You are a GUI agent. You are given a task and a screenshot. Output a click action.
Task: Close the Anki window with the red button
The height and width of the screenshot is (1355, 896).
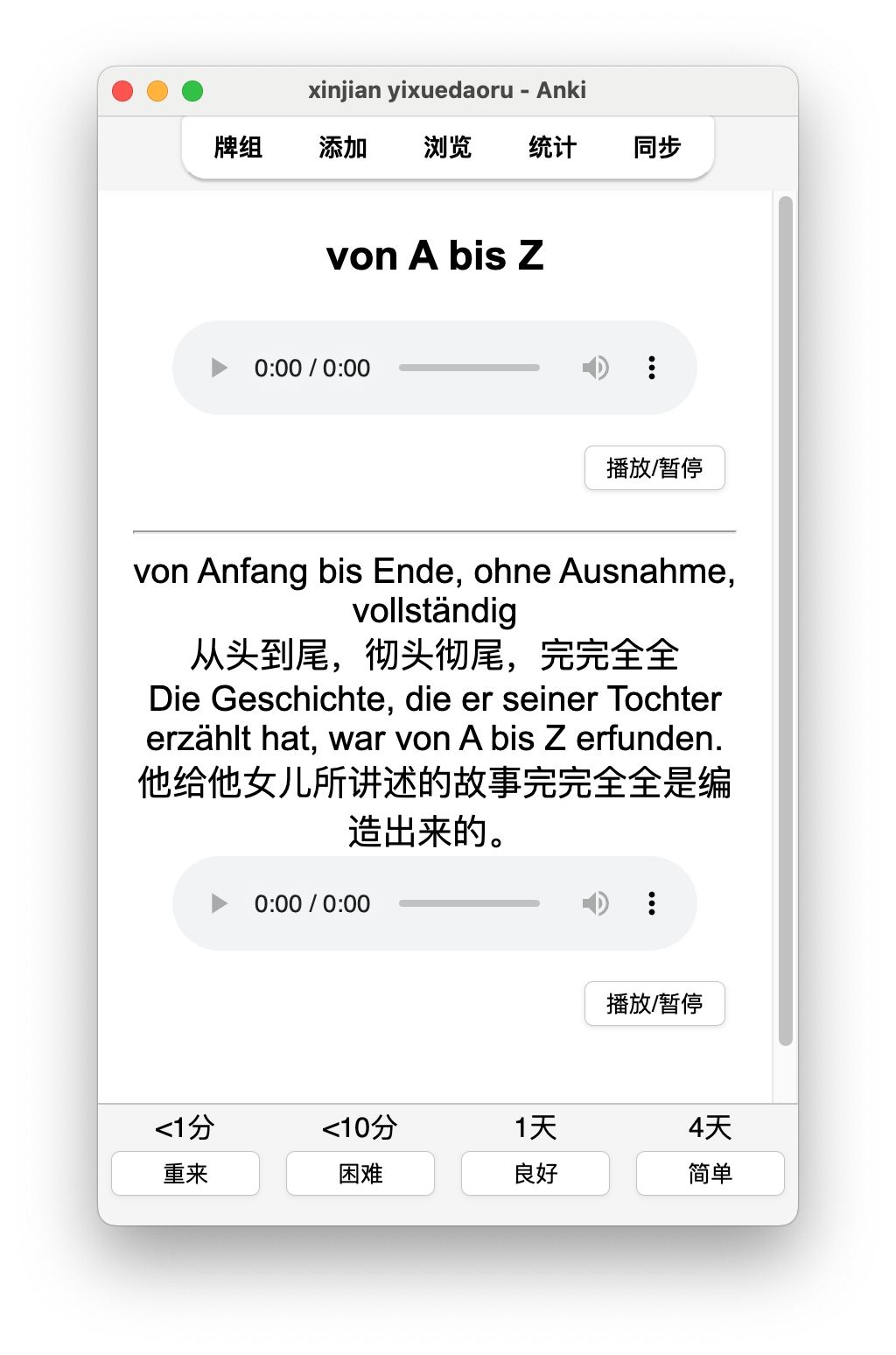(x=122, y=91)
